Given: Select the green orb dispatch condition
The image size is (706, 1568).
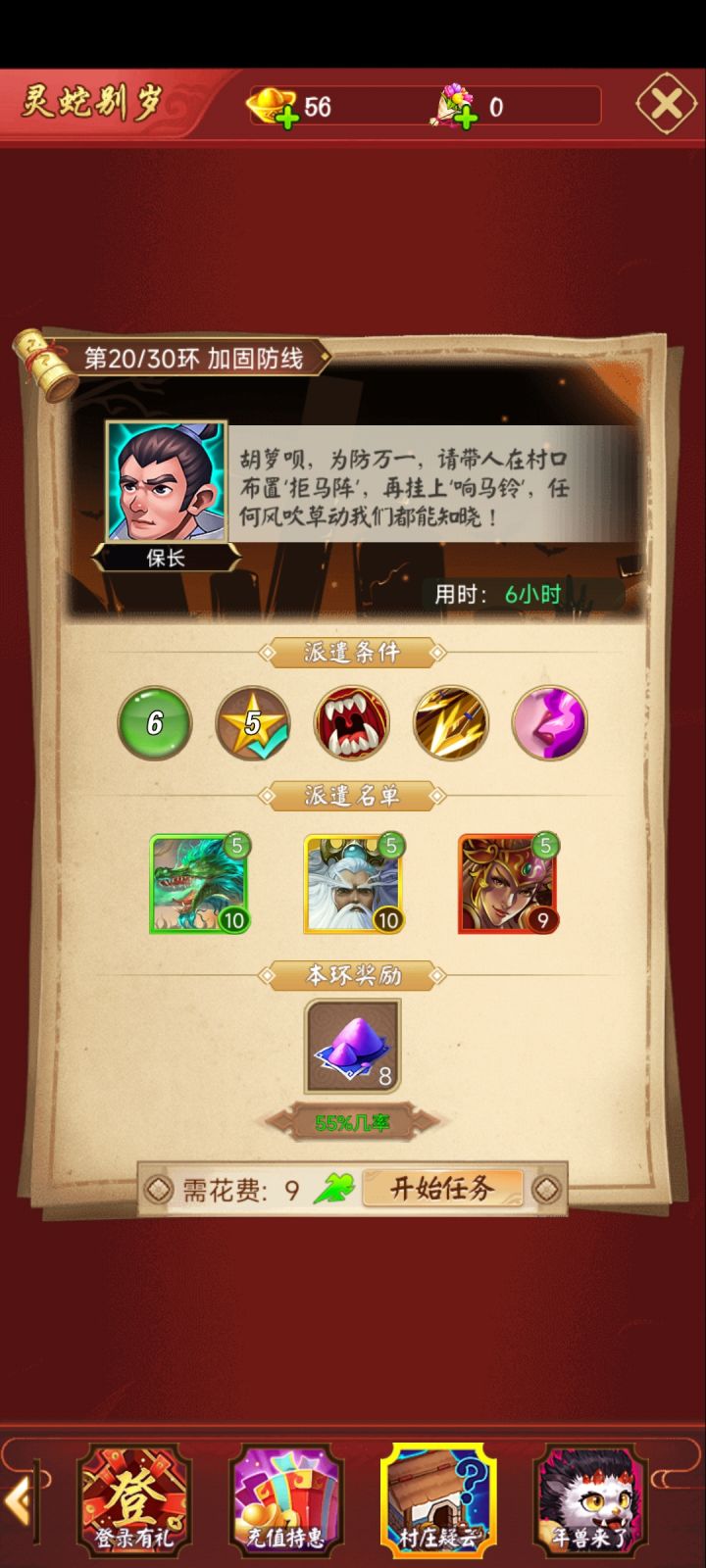Looking at the screenshot, I should pyautogui.click(x=152, y=723).
